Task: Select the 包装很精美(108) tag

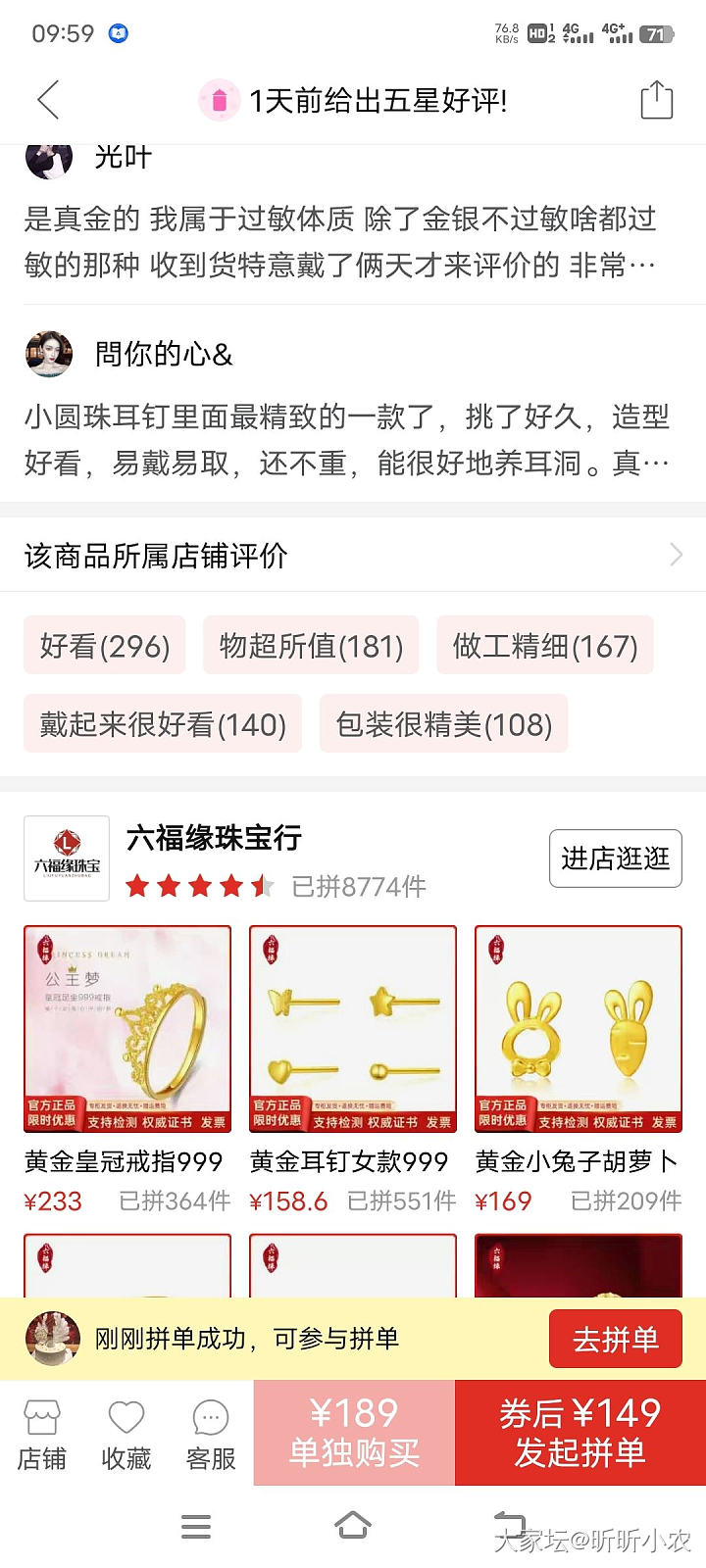Action: coord(443,724)
